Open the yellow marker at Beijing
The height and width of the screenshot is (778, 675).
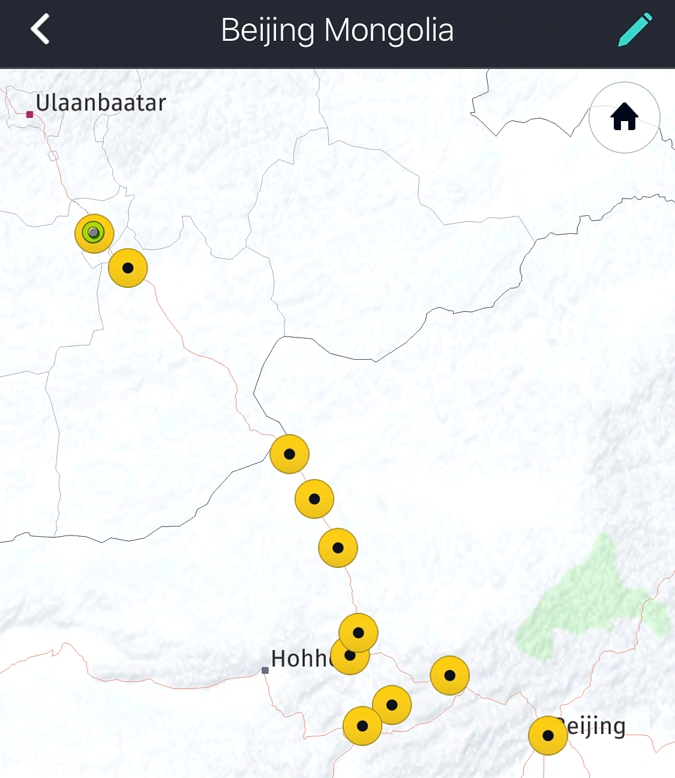[x=548, y=736]
